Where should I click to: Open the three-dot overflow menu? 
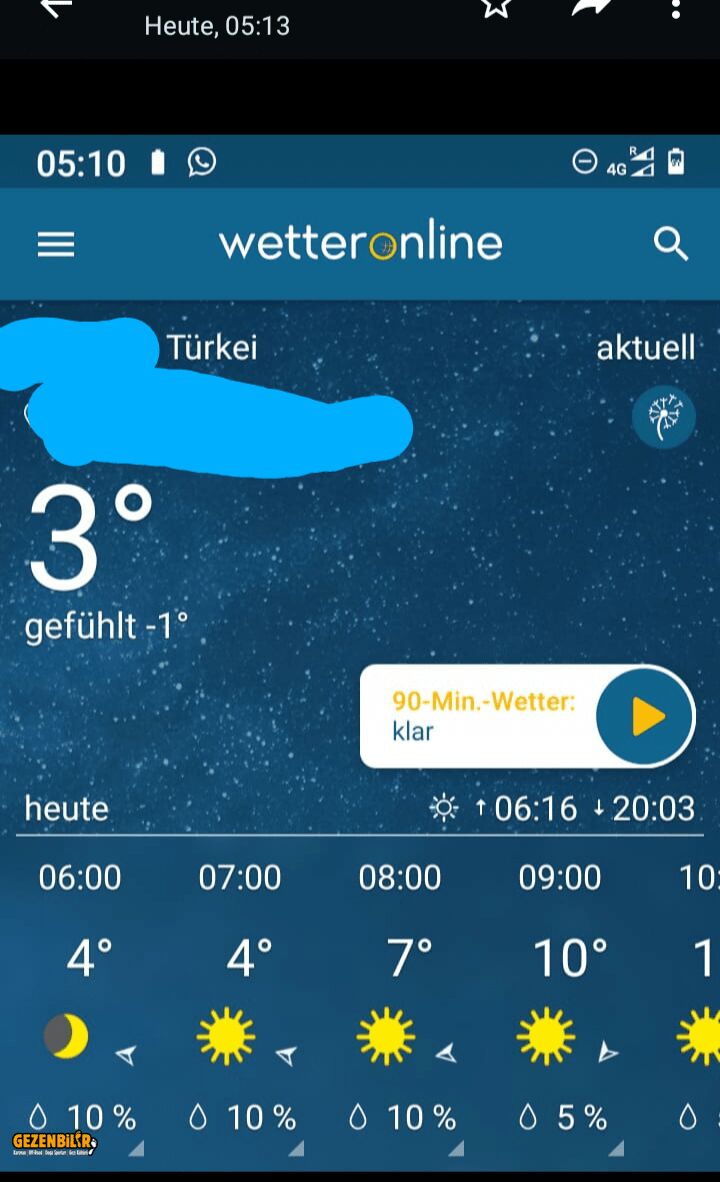674,10
